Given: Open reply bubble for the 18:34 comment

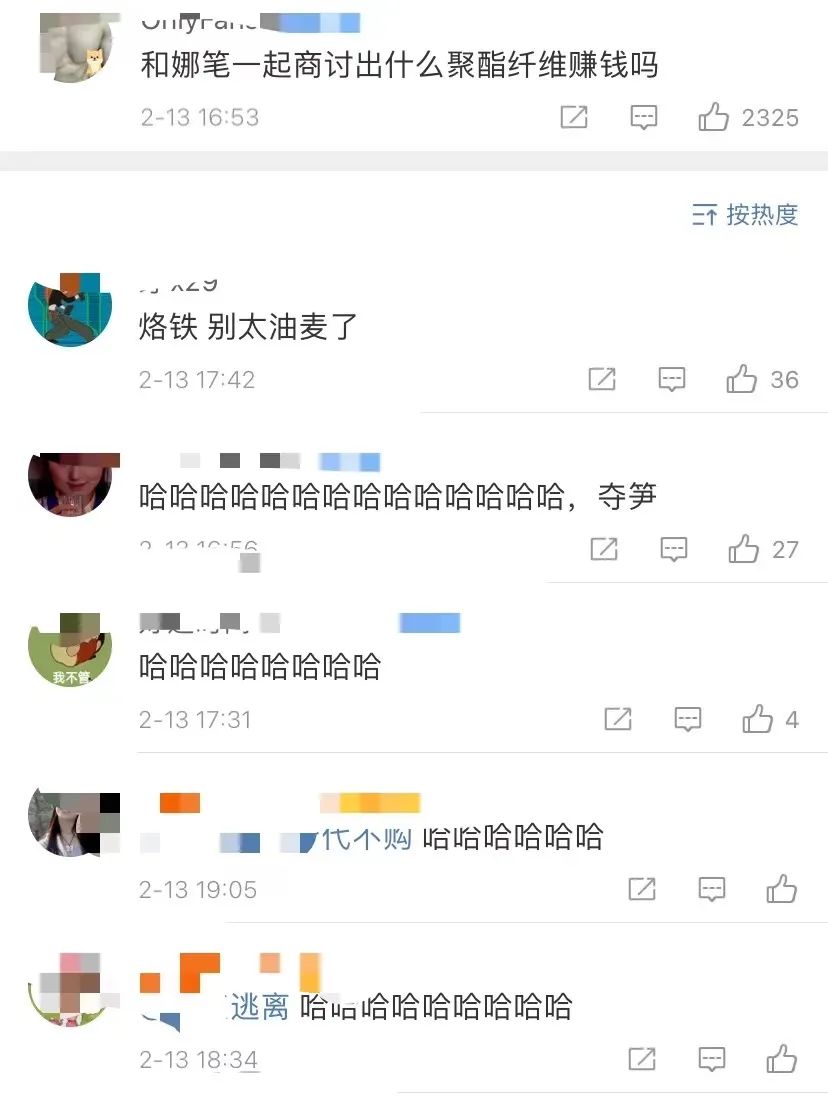Looking at the screenshot, I should tap(711, 1059).
